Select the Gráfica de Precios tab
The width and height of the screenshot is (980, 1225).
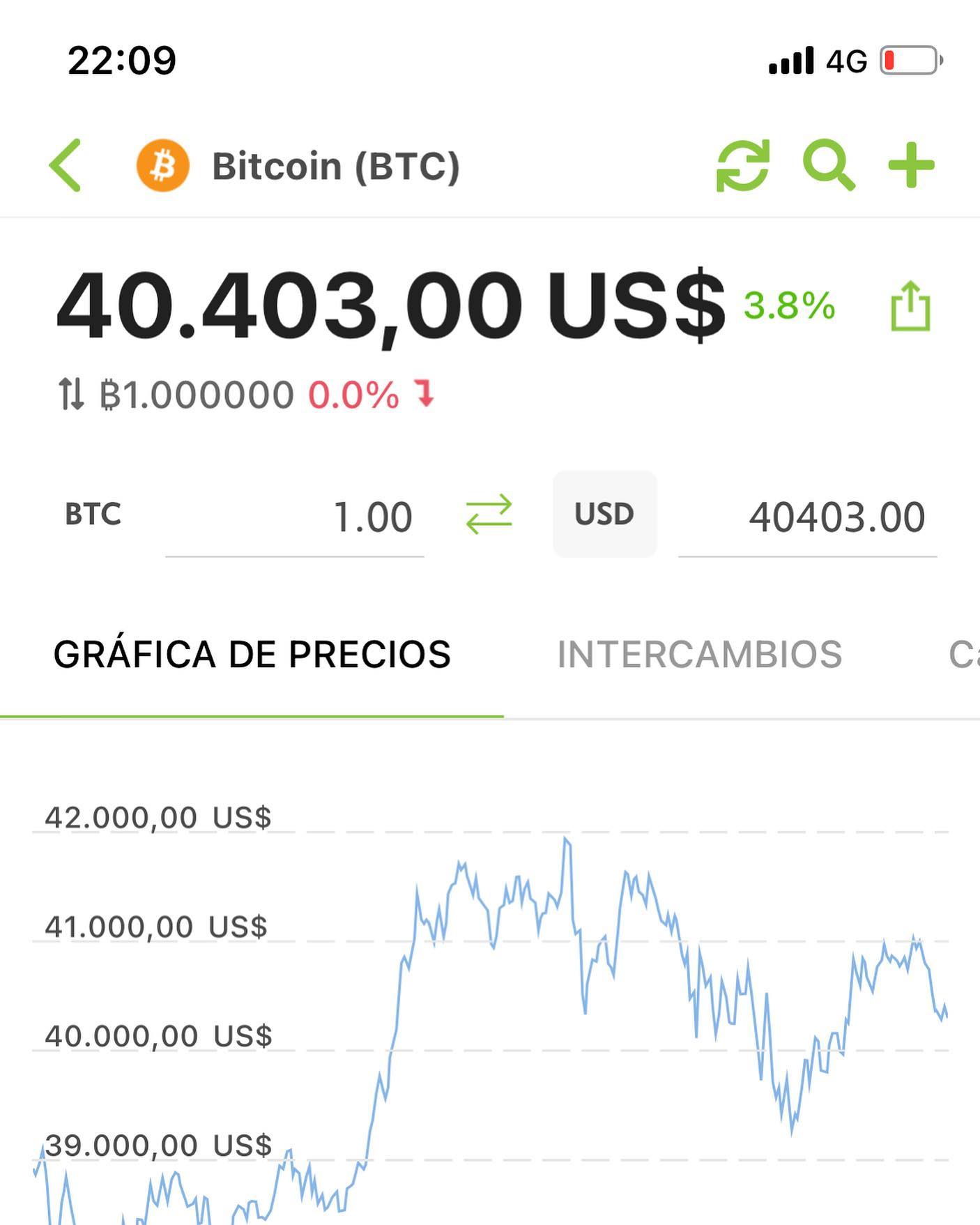252,654
